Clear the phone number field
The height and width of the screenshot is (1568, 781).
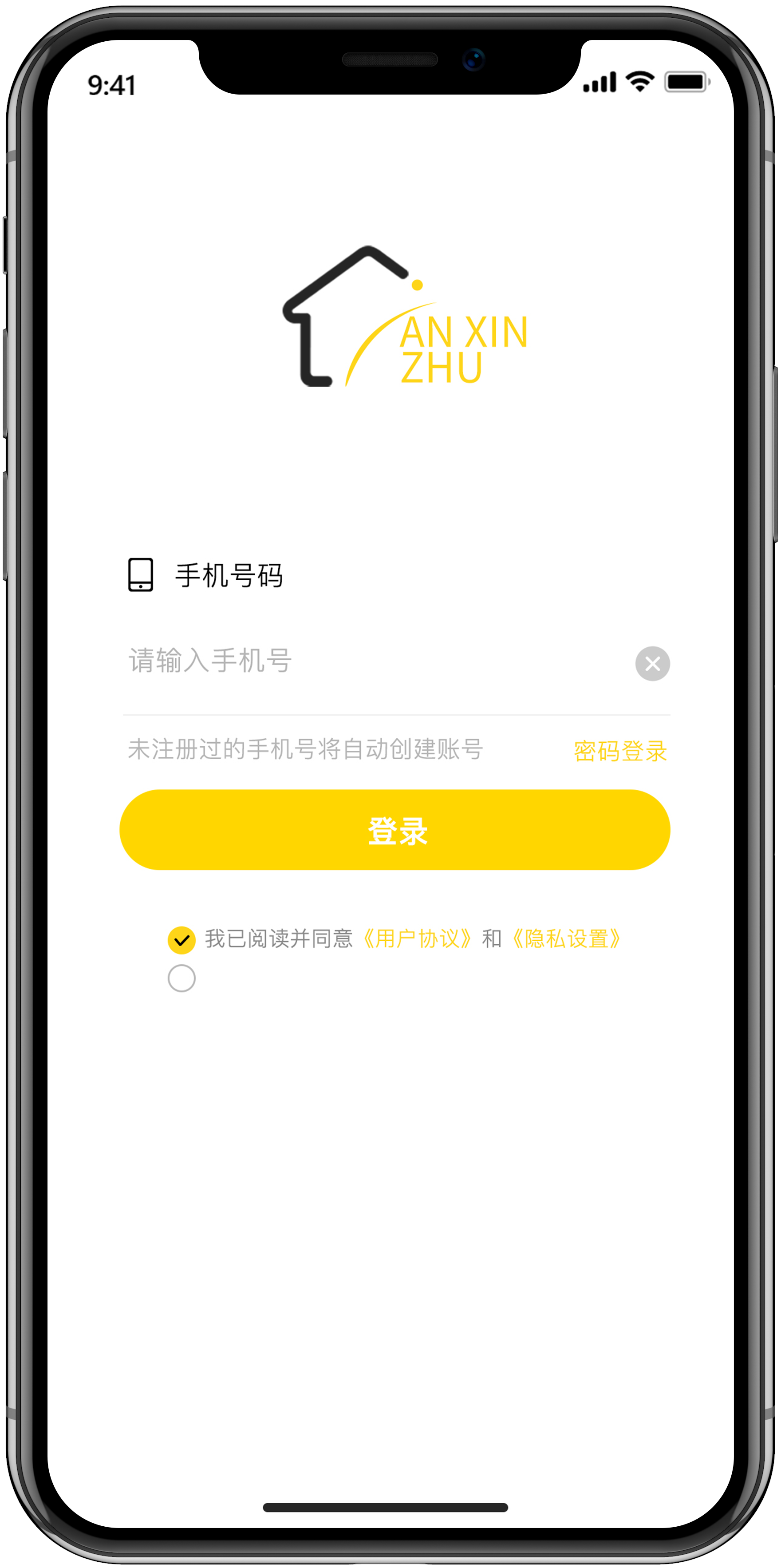(652, 664)
